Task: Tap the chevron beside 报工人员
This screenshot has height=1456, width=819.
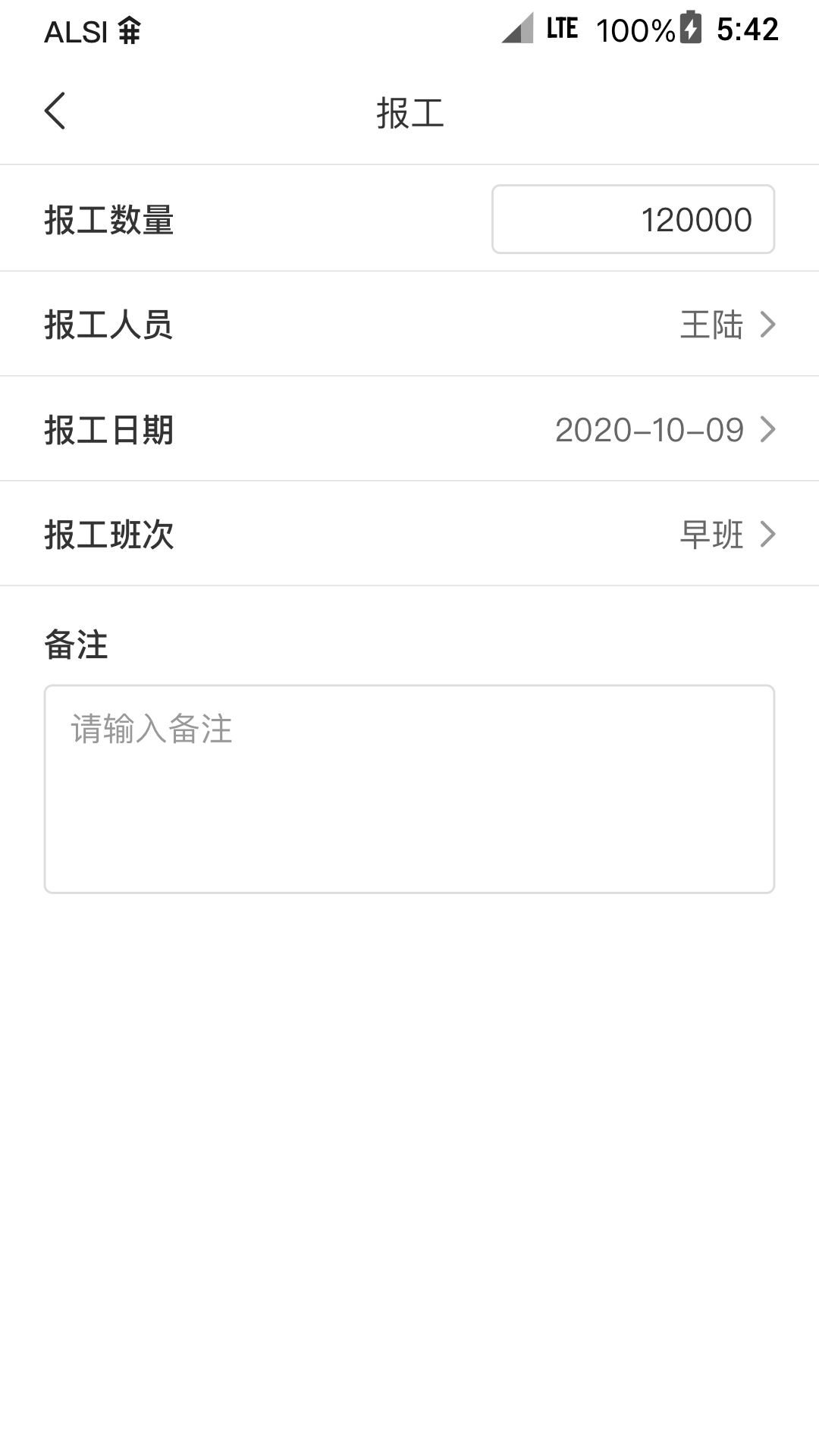Action: click(769, 324)
